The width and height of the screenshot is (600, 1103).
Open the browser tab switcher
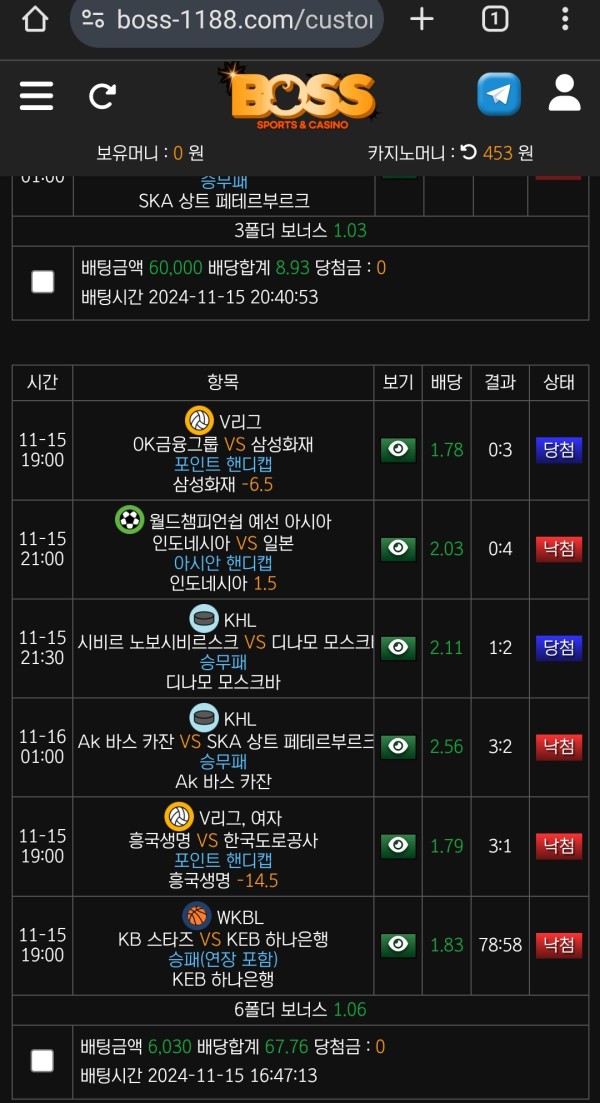[495, 19]
